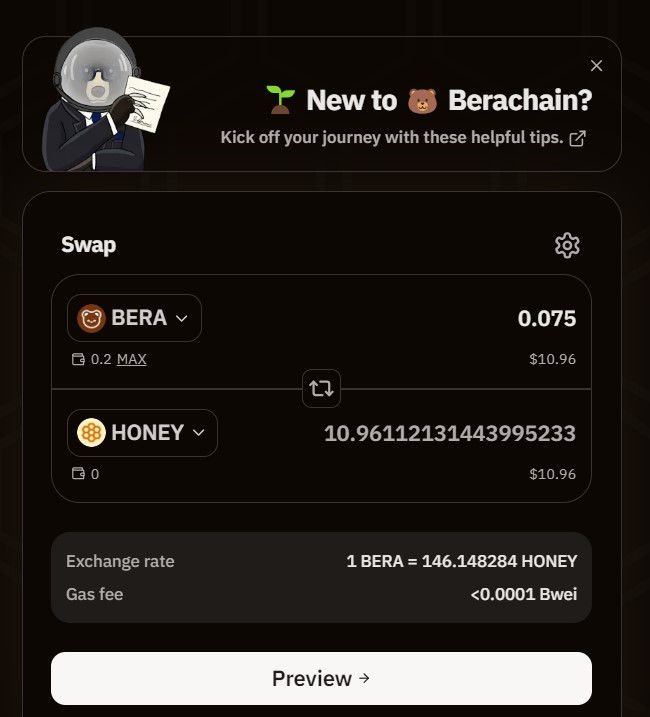Open the BERA token selector
This screenshot has width=650, height=717.
click(134, 318)
